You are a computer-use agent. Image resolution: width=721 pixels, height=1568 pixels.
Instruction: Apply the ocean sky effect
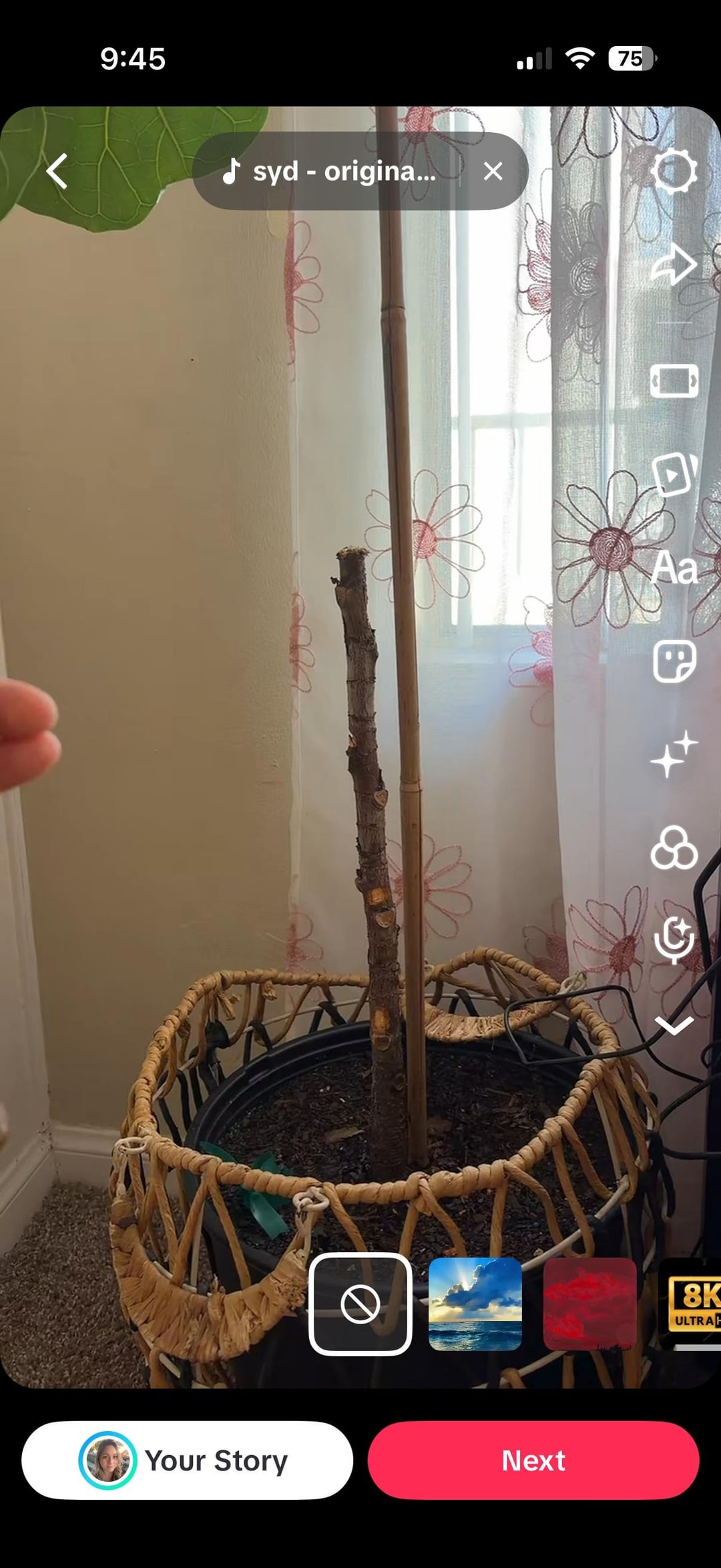[475, 1304]
